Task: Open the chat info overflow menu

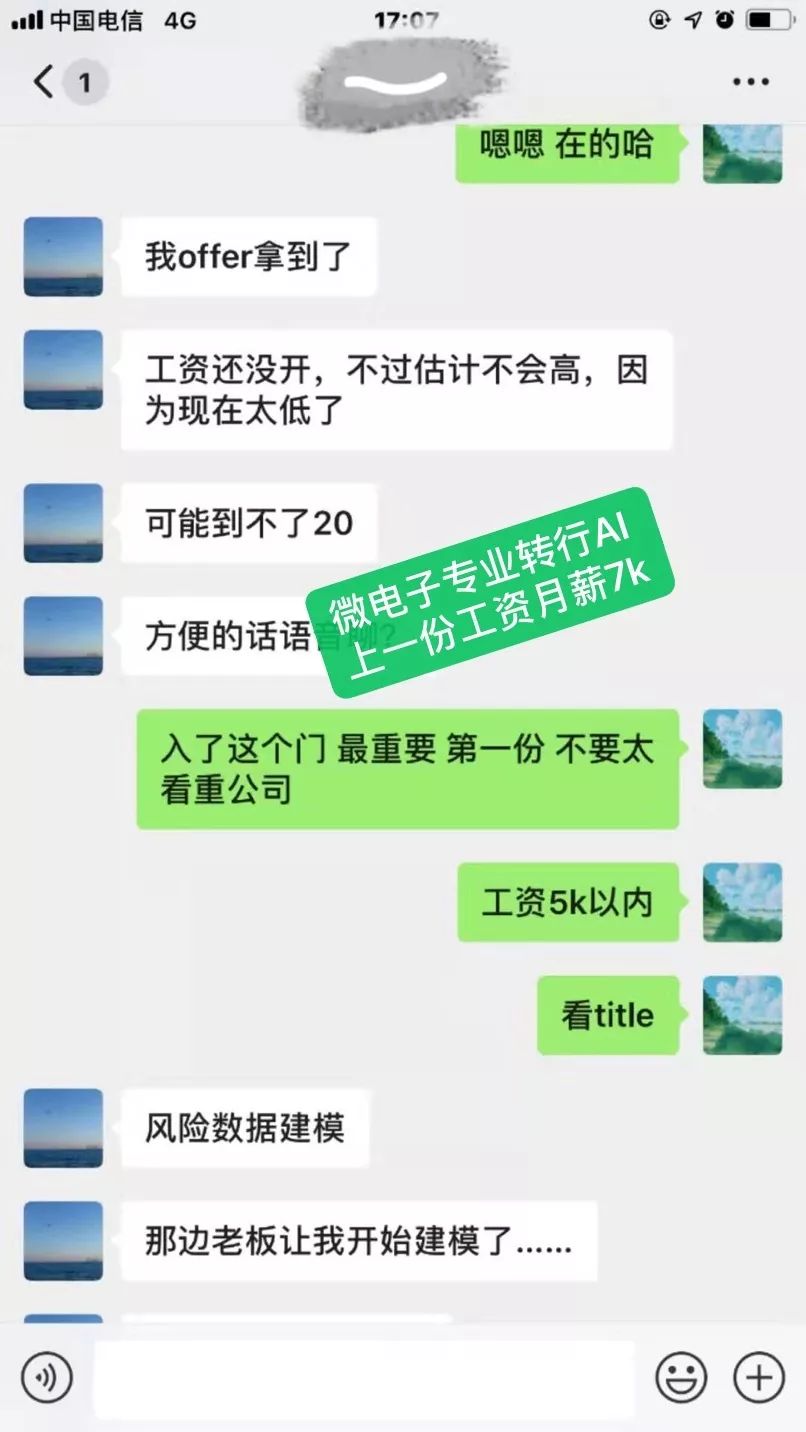Action: [x=750, y=82]
